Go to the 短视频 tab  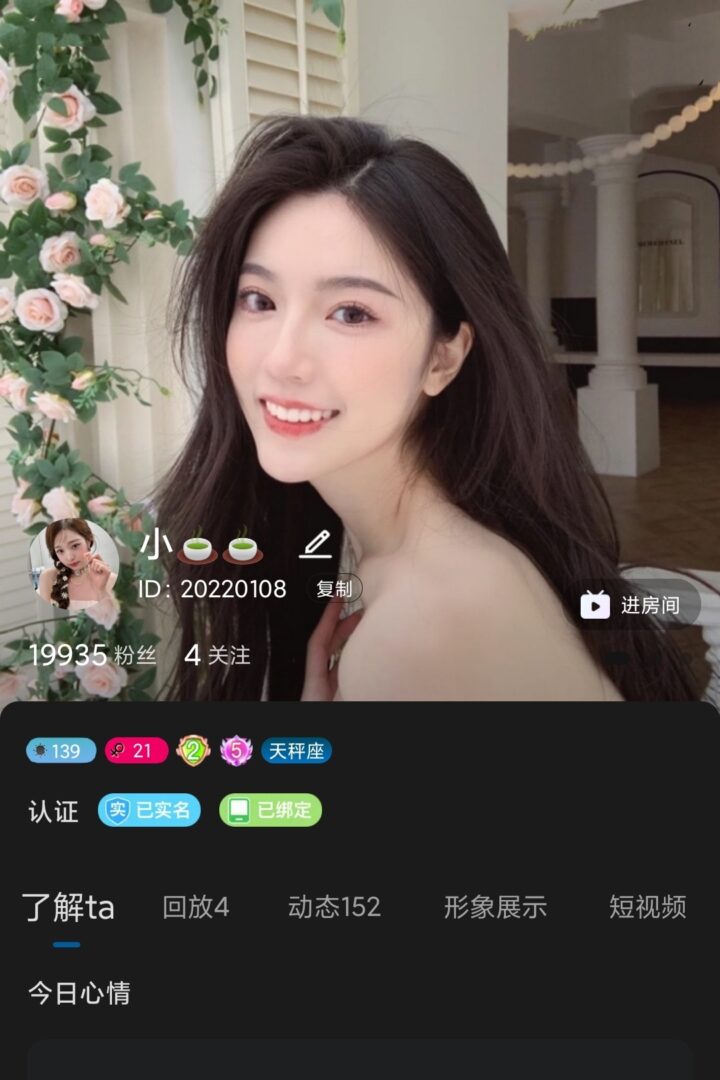[647, 907]
